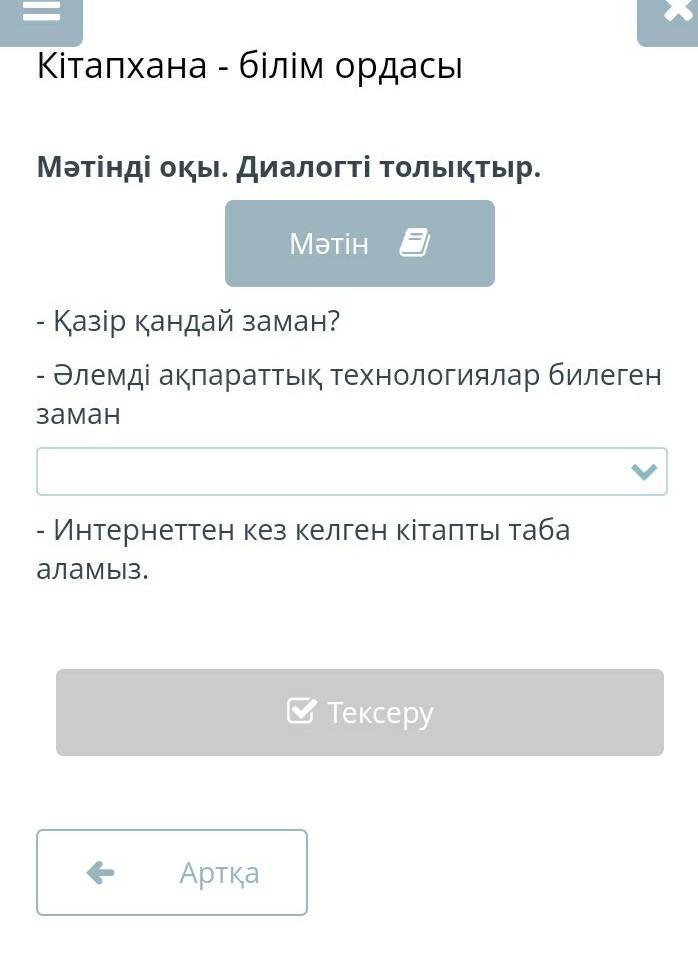Expand the dialogue answer dropdown
This screenshot has height=979, width=698.
[351, 471]
